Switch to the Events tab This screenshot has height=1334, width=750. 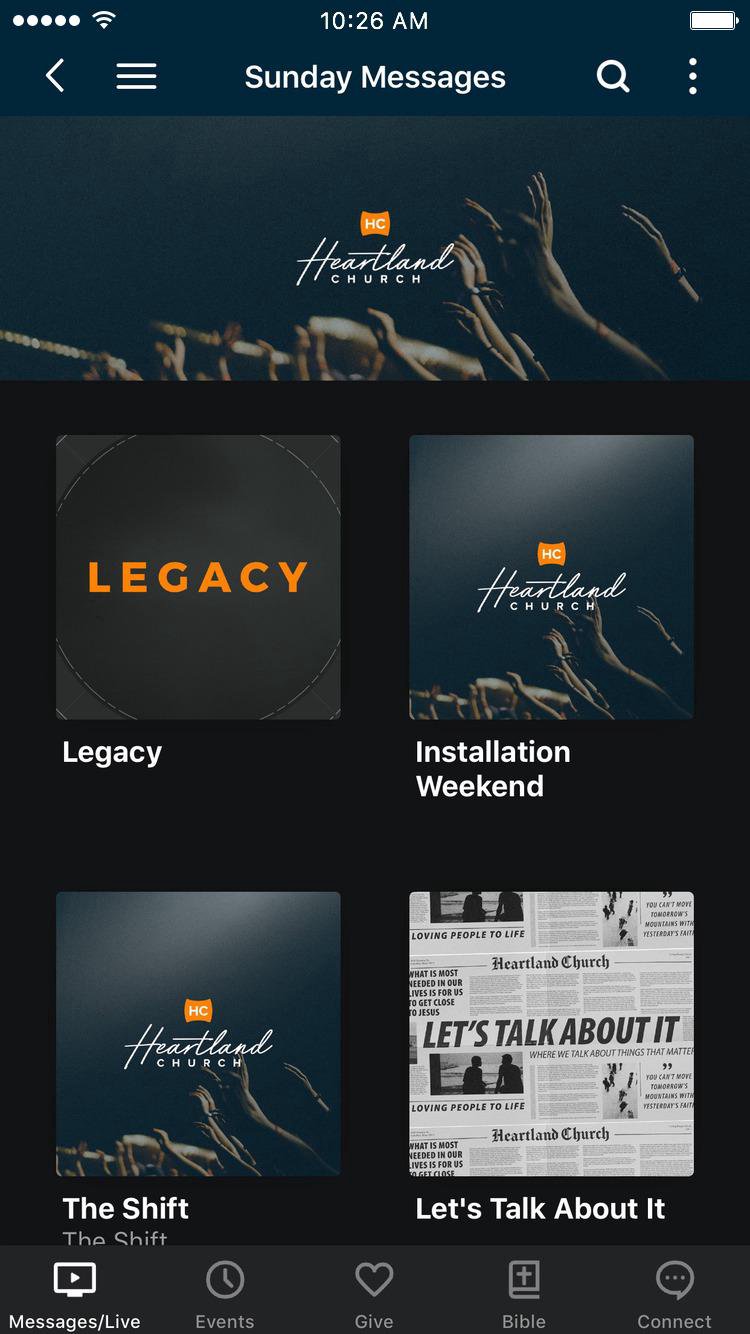pyautogui.click(x=225, y=1292)
